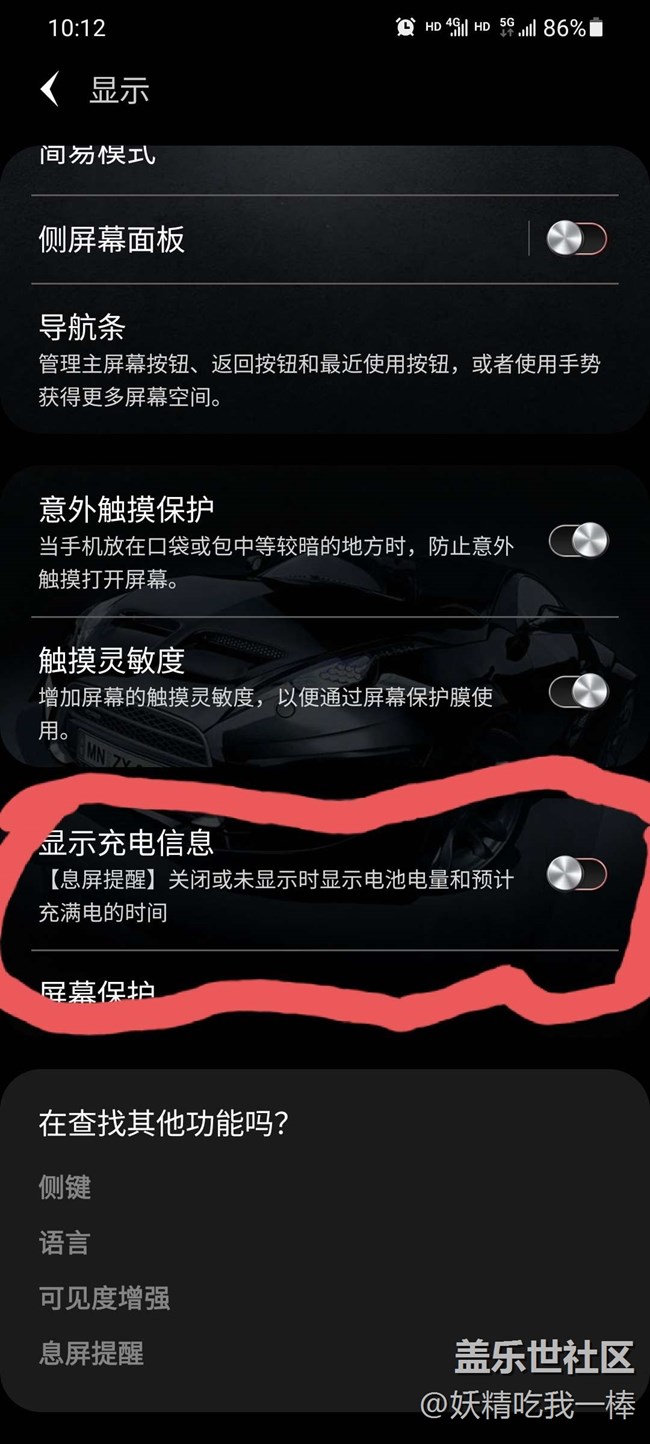Go back from the 显示 settings

tap(50, 90)
